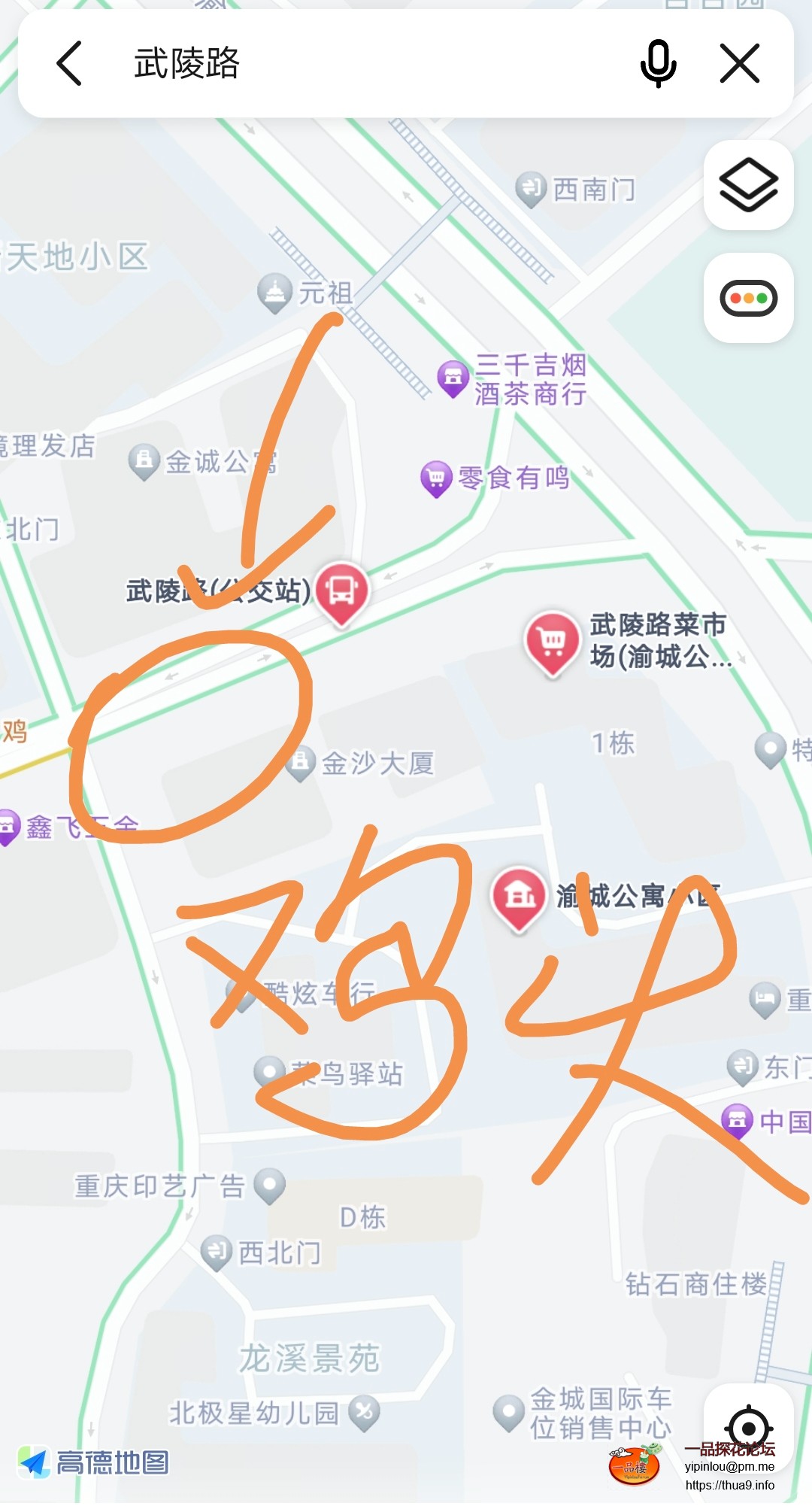Toggle the traffic conditions overlay
Screen dimensions: 812x1506
[748, 298]
